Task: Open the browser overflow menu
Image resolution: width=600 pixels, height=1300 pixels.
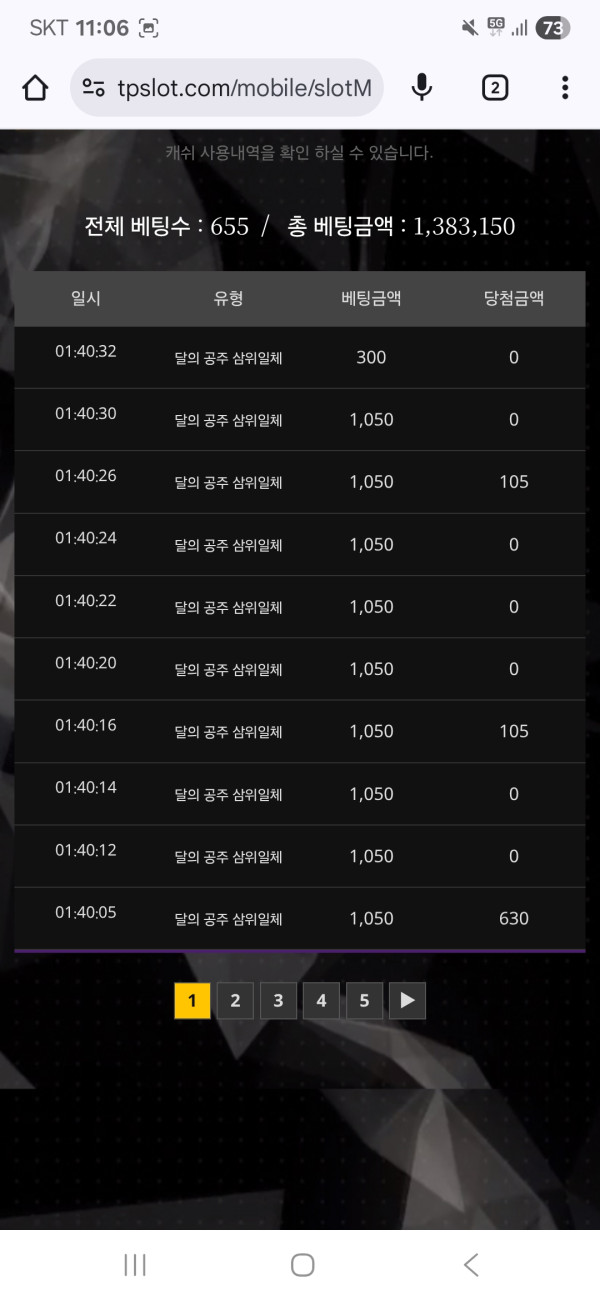Action: tap(565, 88)
